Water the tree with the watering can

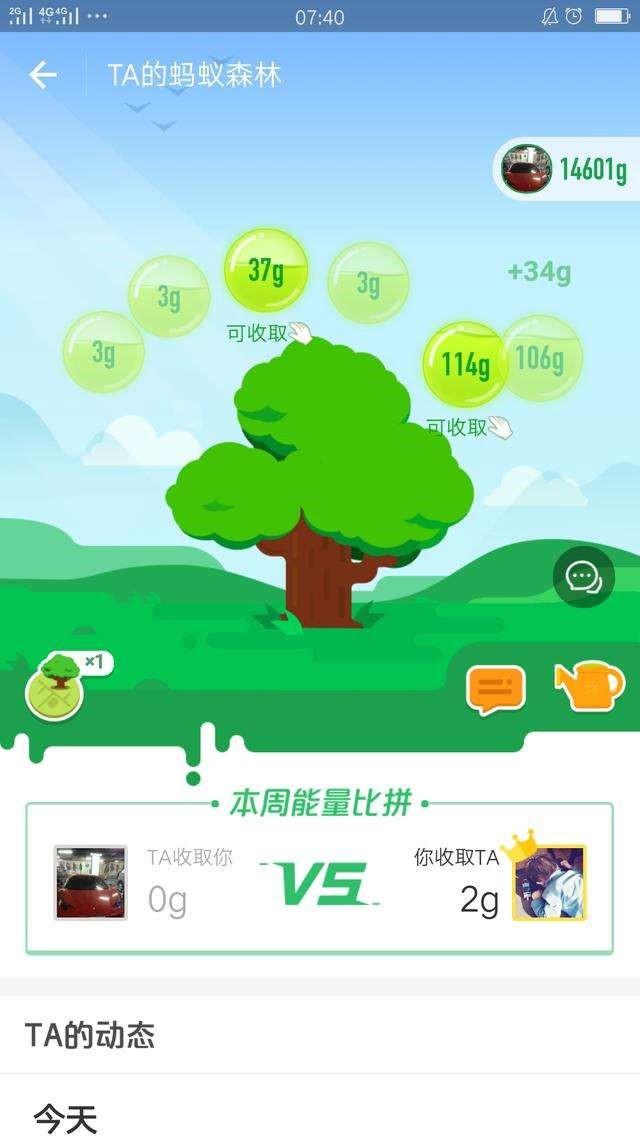click(x=589, y=687)
